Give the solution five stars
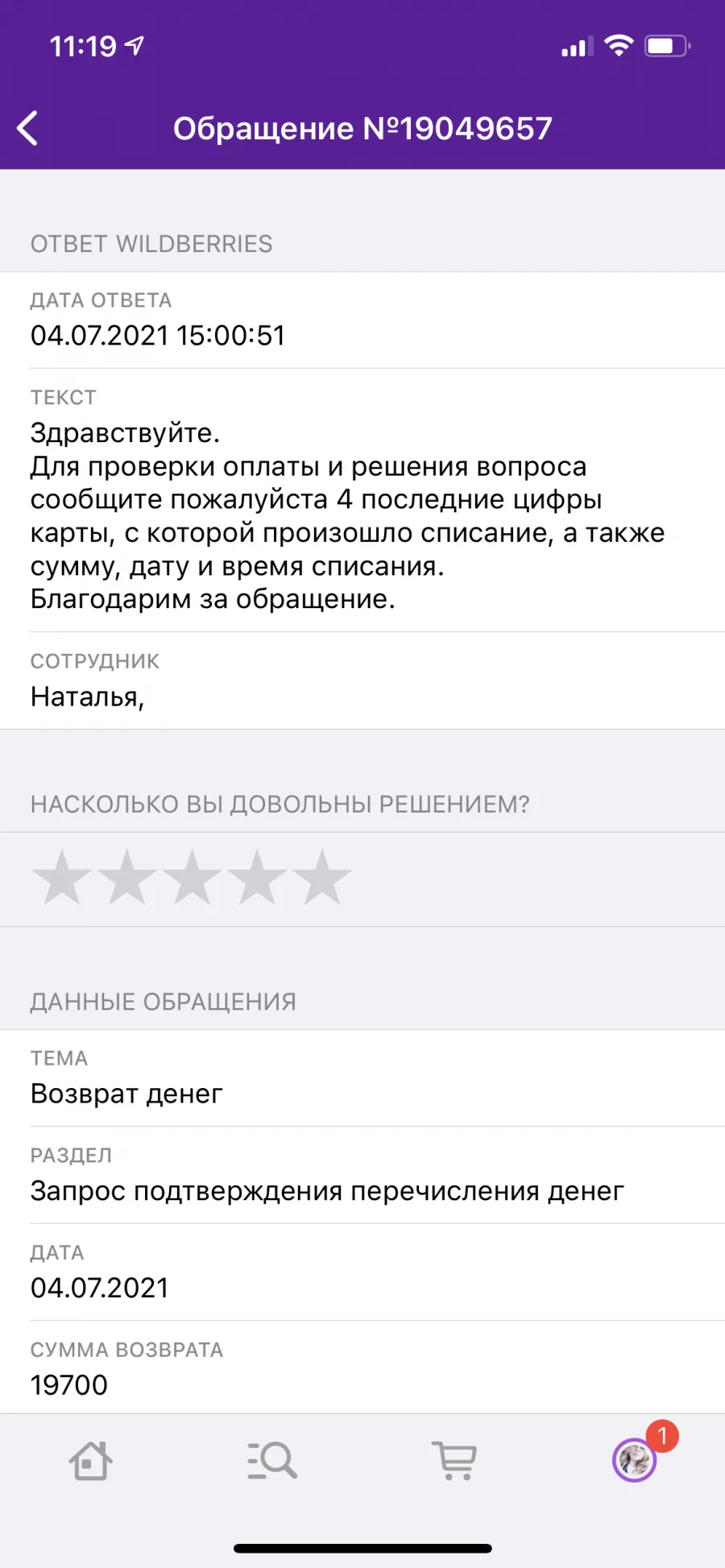The height and width of the screenshot is (1568, 725). point(322,878)
